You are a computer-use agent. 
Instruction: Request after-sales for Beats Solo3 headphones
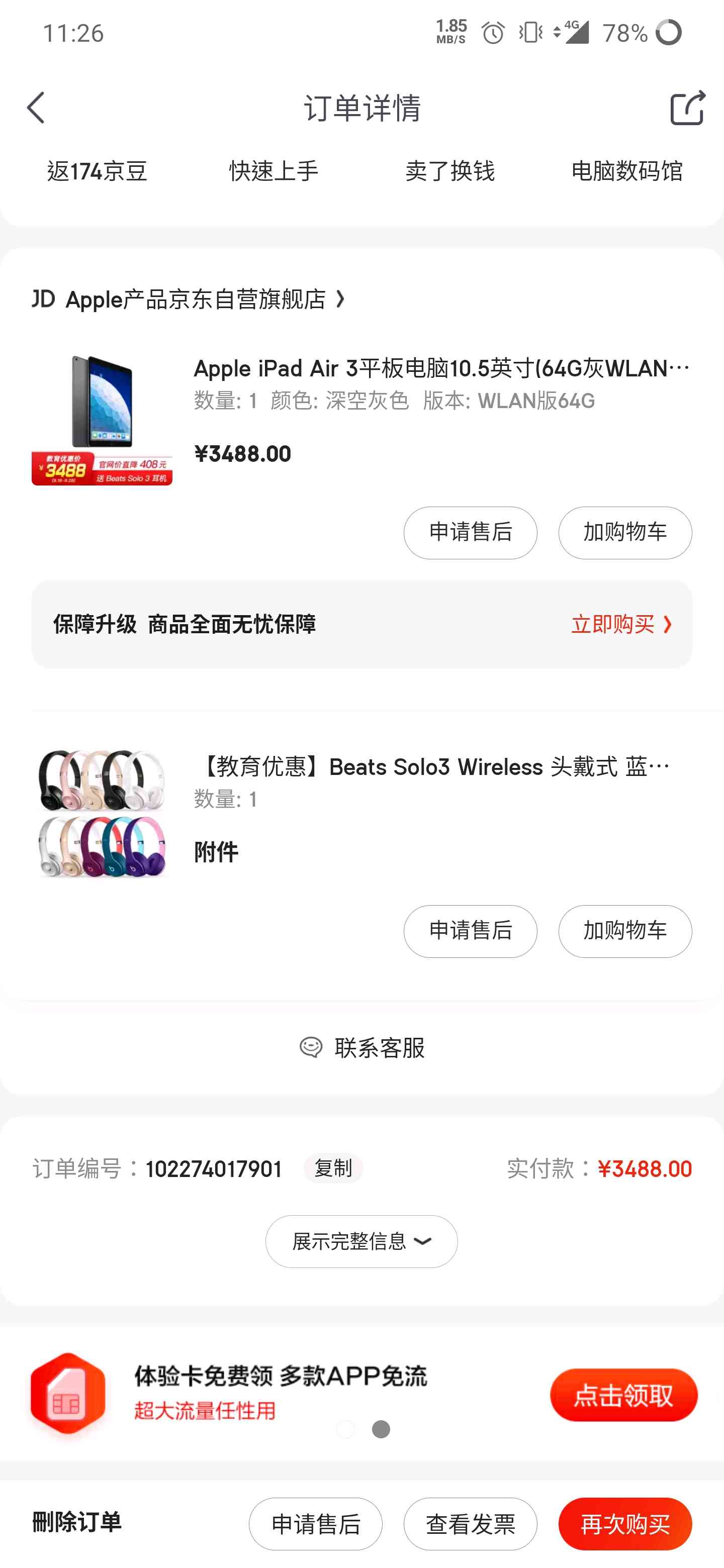470,931
